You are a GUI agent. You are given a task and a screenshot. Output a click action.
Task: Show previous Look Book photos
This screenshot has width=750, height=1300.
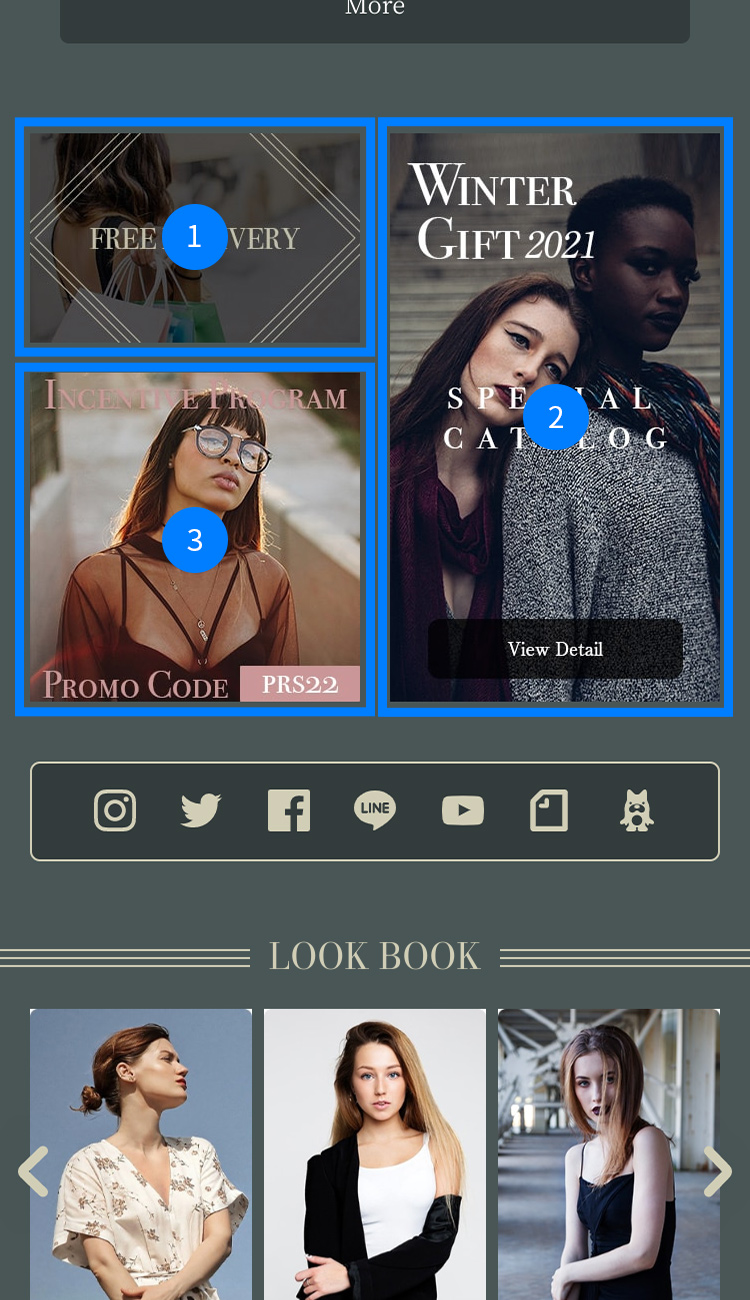tap(34, 1171)
